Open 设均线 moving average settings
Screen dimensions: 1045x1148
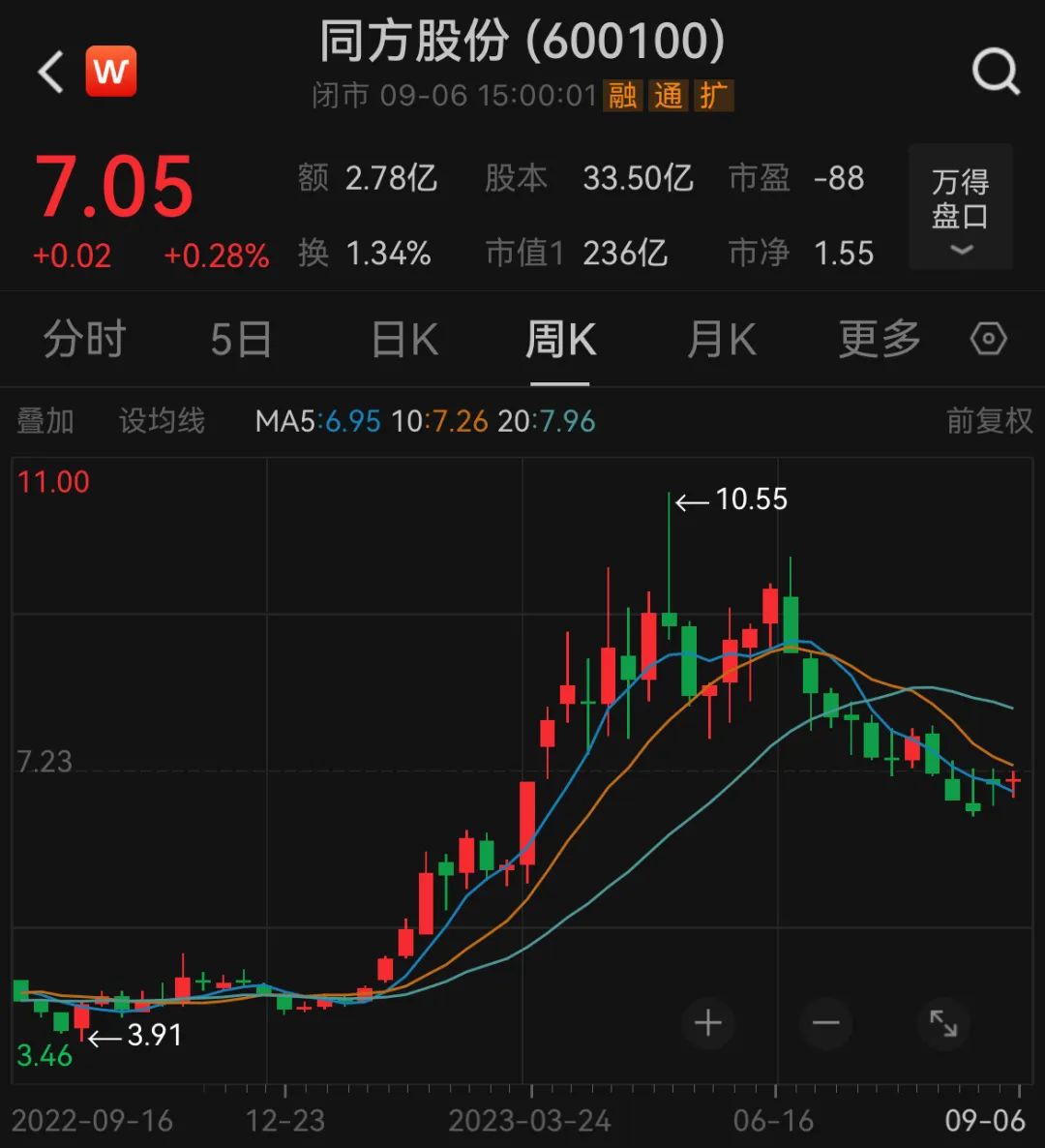pos(162,421)
